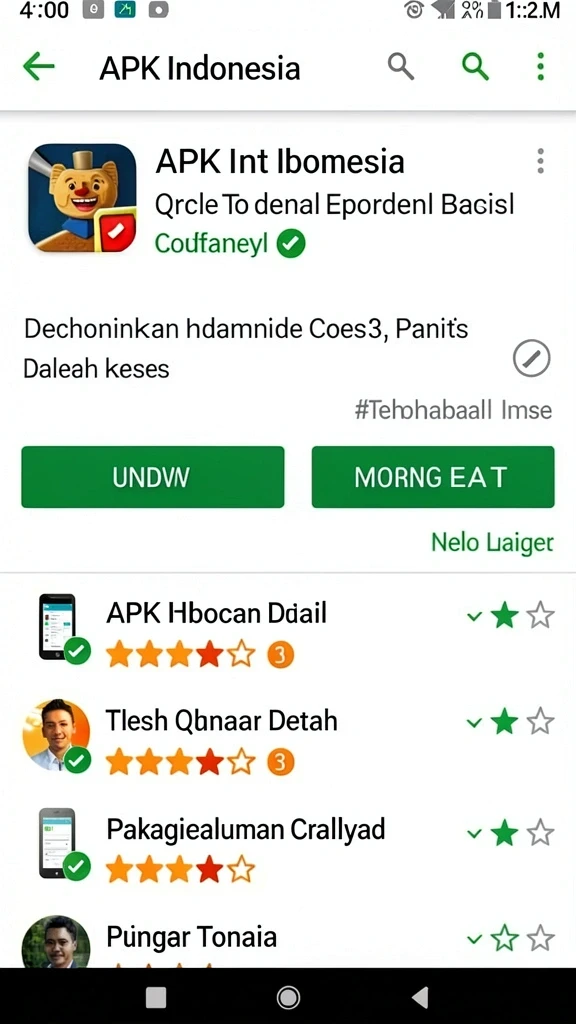Open the Nelo Liaiger link
Viewport: 576px width, 1024px height.
pyautogui.click(x=492, y=542)
